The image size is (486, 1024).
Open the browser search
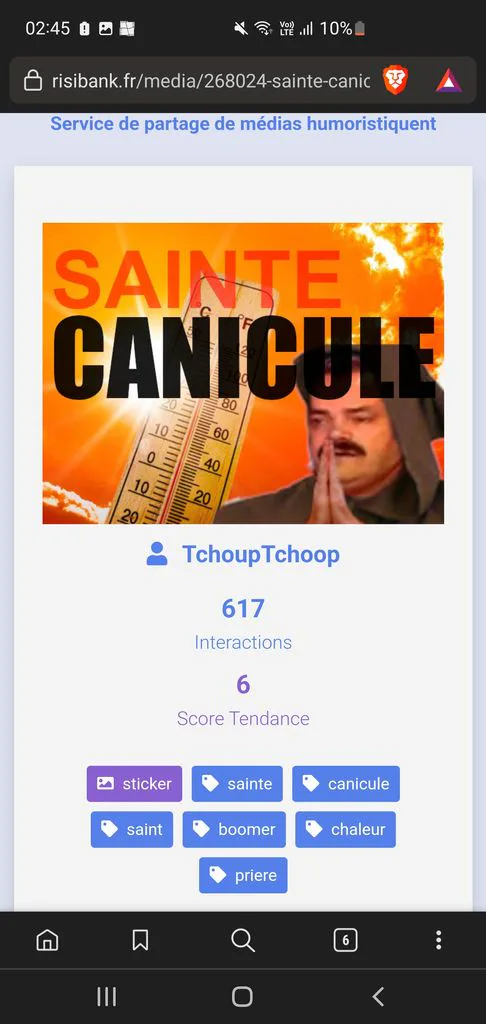pyautogui.click(x=242, y=940)
